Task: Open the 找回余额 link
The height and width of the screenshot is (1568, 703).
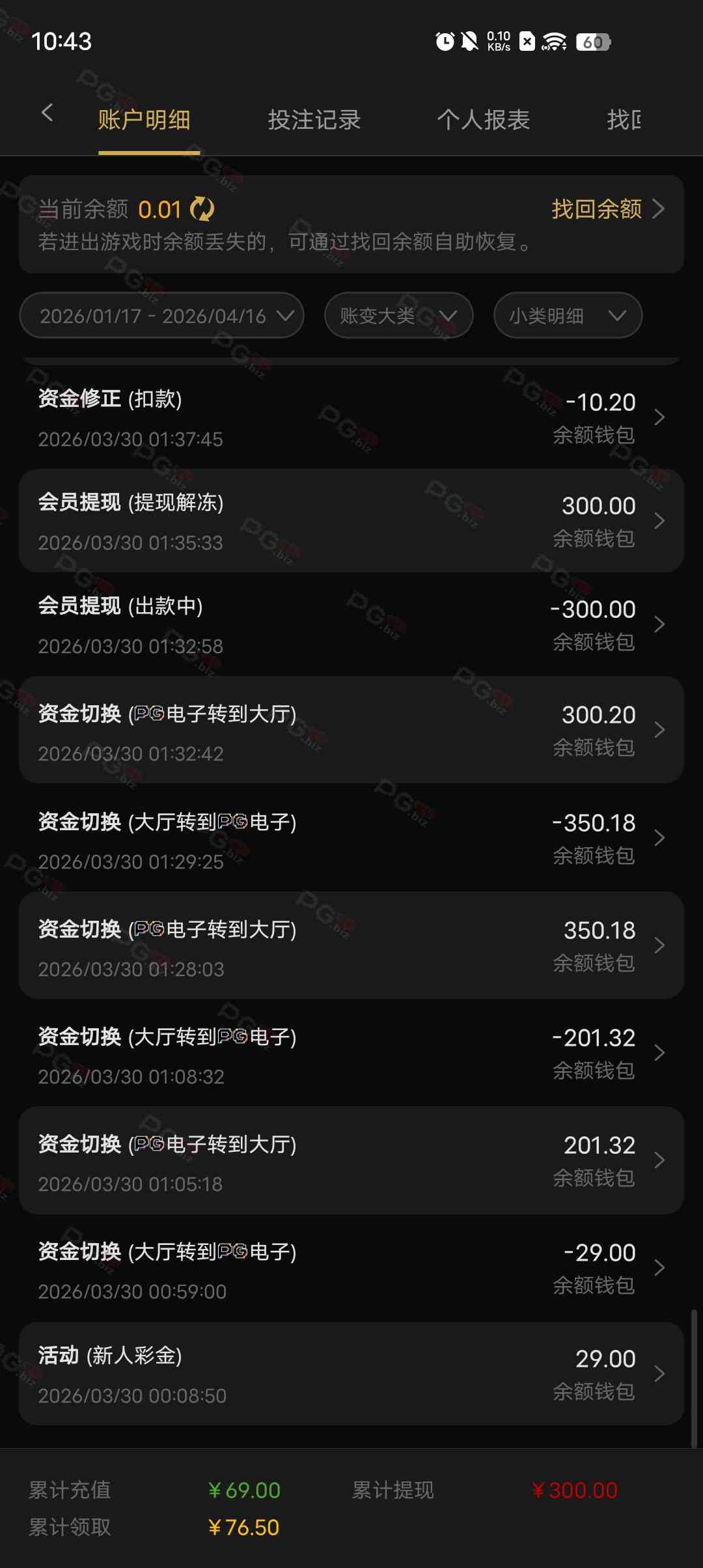Action: 607,209
